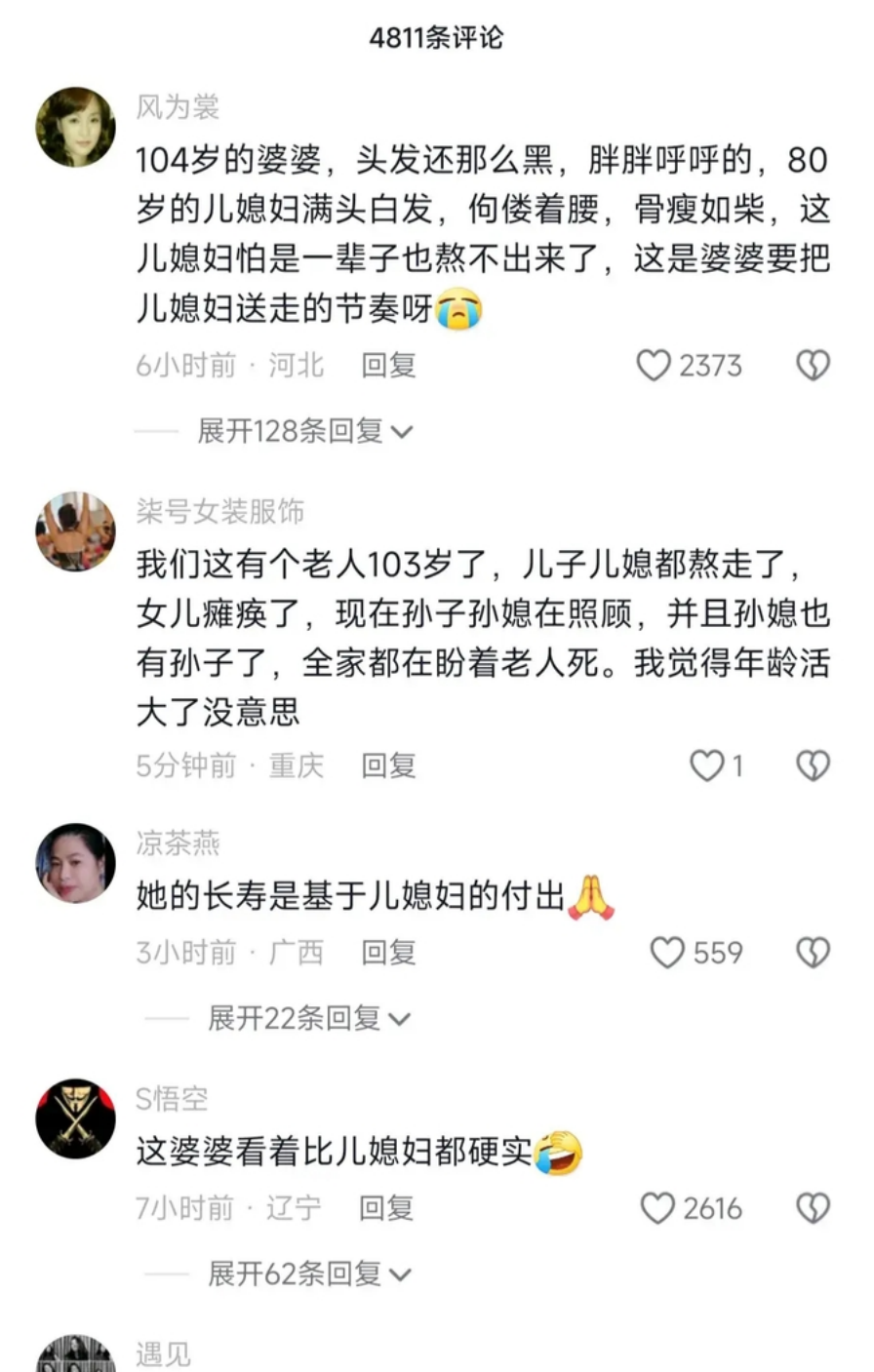Dislike S悟空's comment
Screen dimensions: 874x1372
pos(813,1209)
